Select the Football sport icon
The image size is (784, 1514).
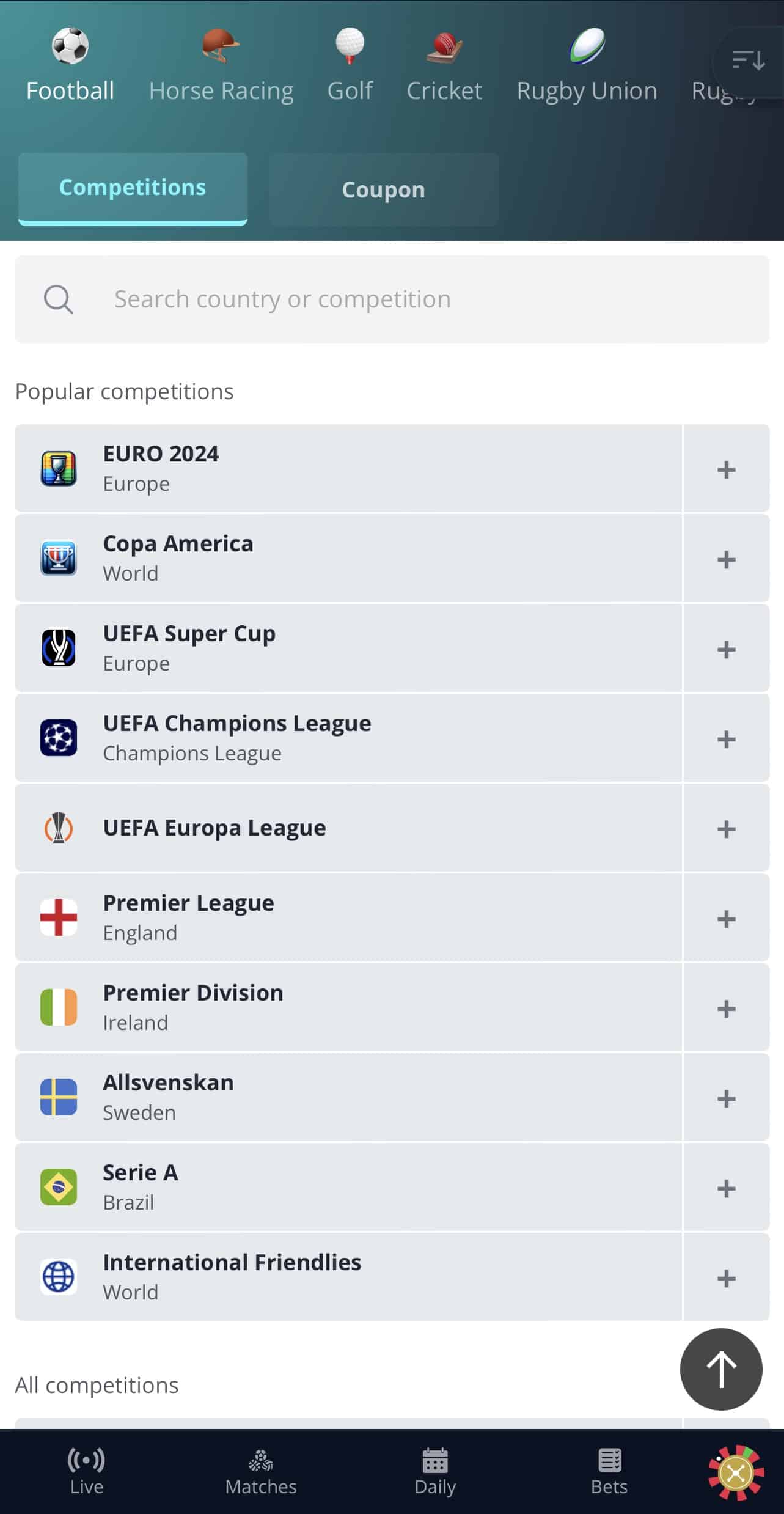tap(69, 61)
